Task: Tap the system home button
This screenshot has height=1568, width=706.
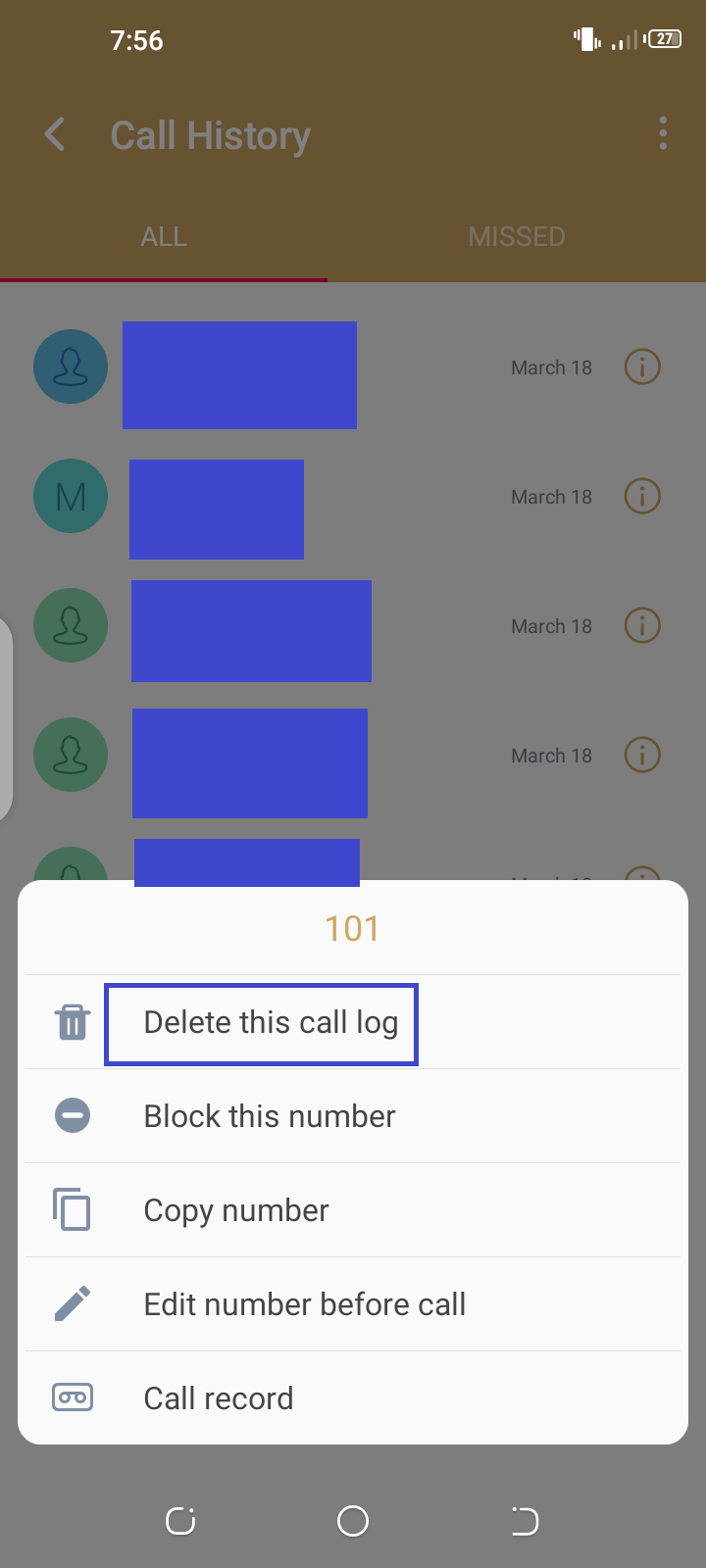Action: tap(353, 1521)
